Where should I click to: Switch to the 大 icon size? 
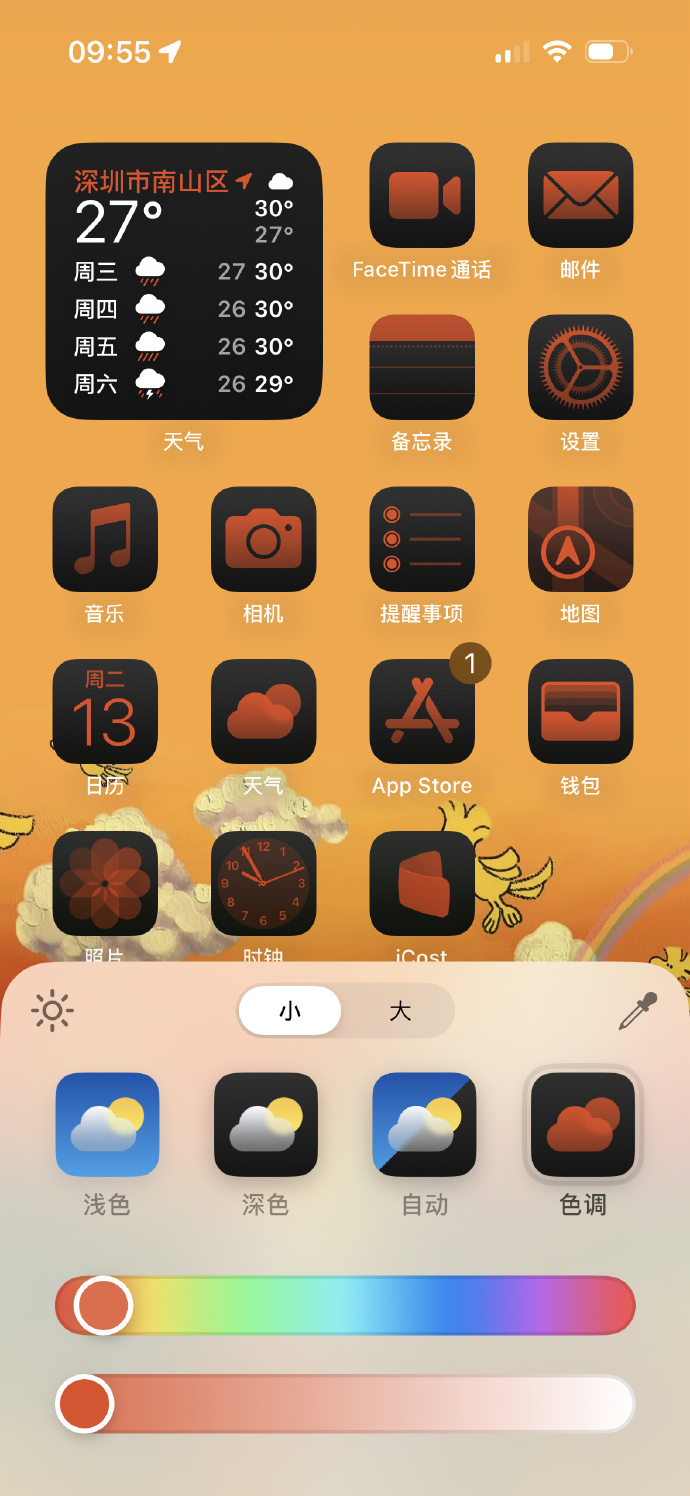coord(400,1011)
